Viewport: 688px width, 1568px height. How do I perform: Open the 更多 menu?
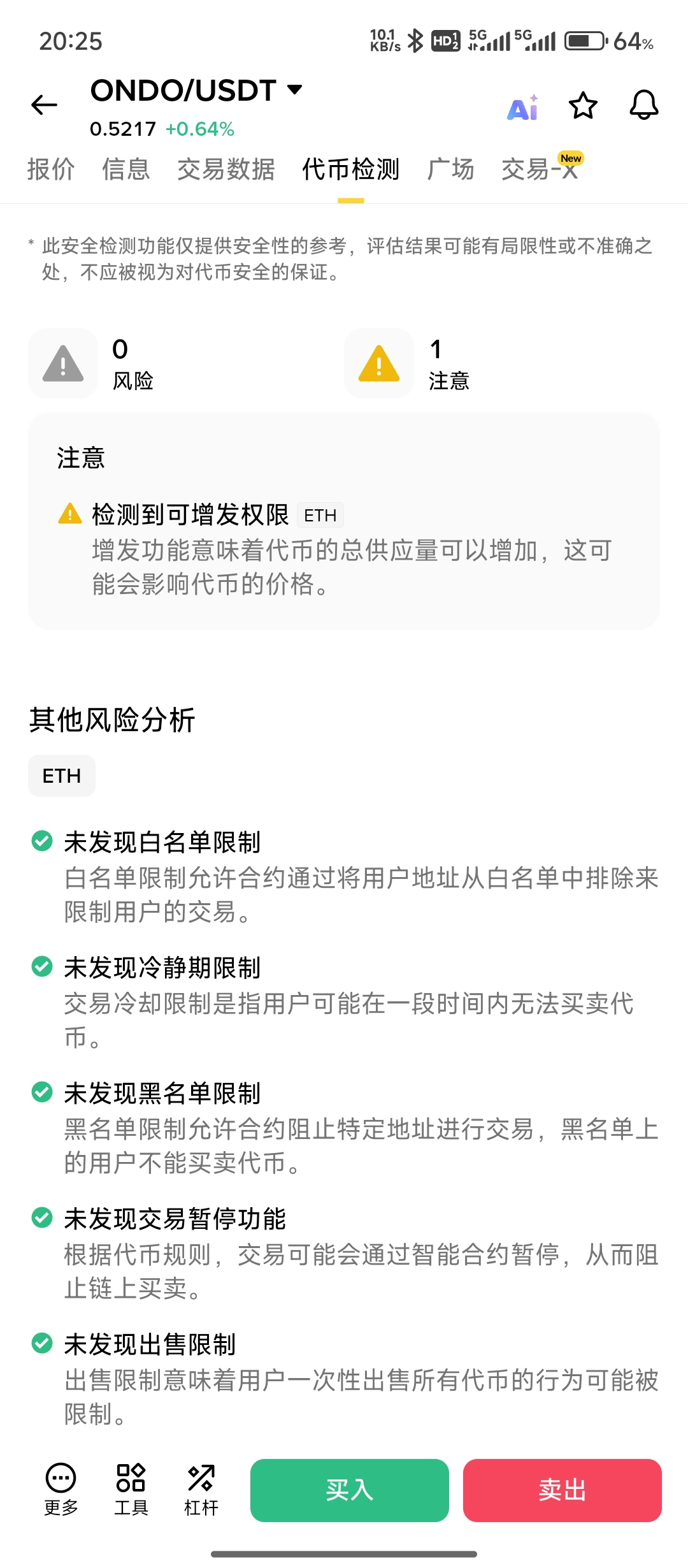tap(61, 1488)
